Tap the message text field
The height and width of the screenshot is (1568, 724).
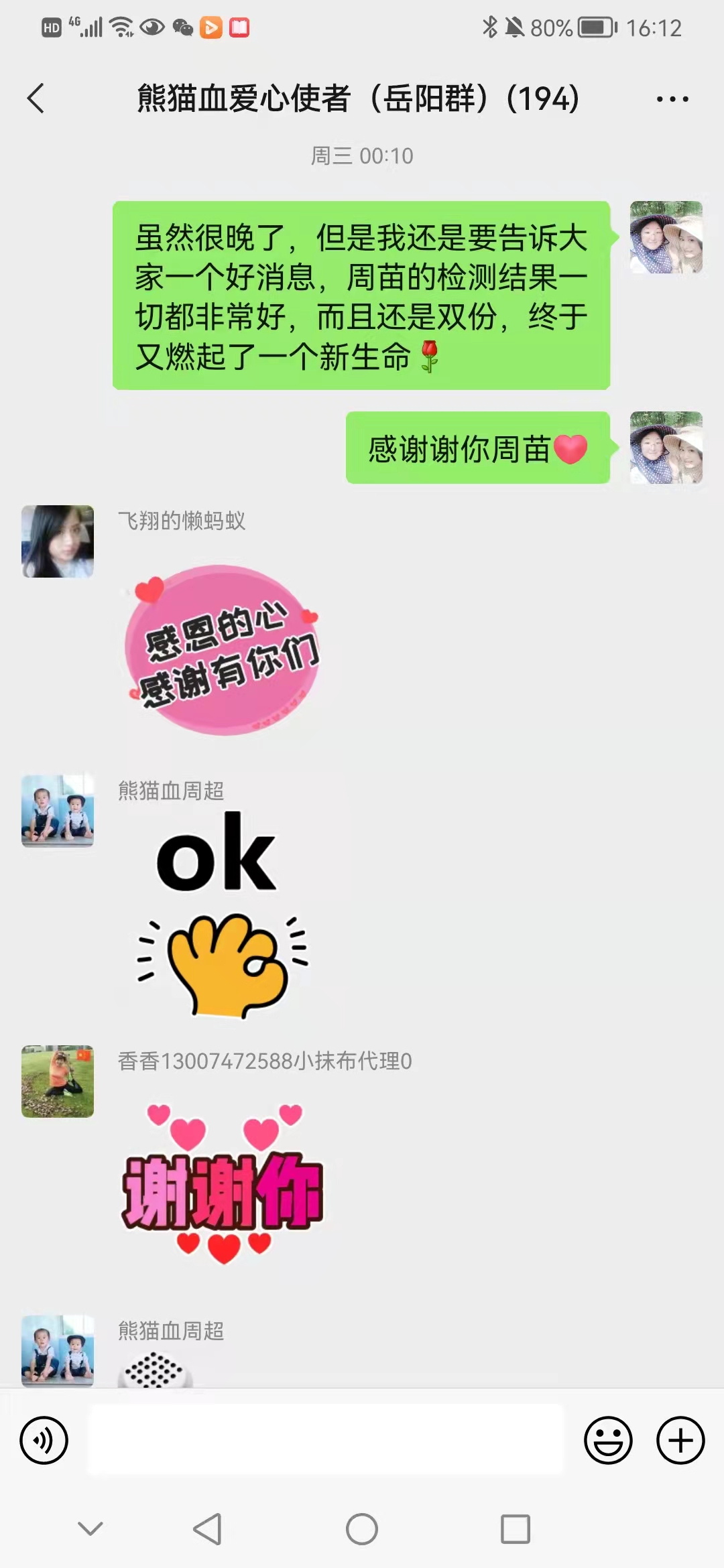click(326, 1439)
